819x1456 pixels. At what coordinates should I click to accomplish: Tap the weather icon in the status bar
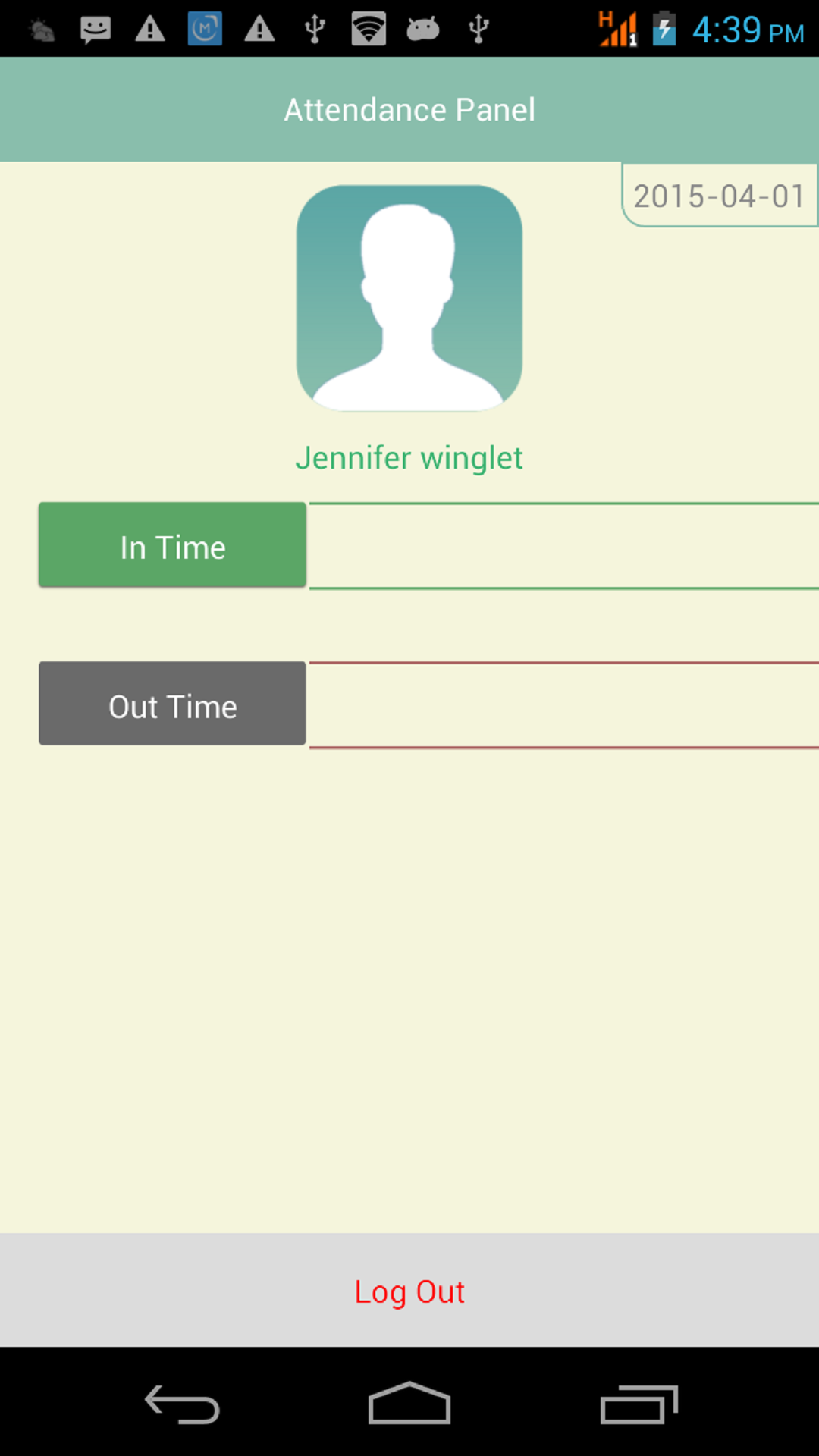(42, 30)
